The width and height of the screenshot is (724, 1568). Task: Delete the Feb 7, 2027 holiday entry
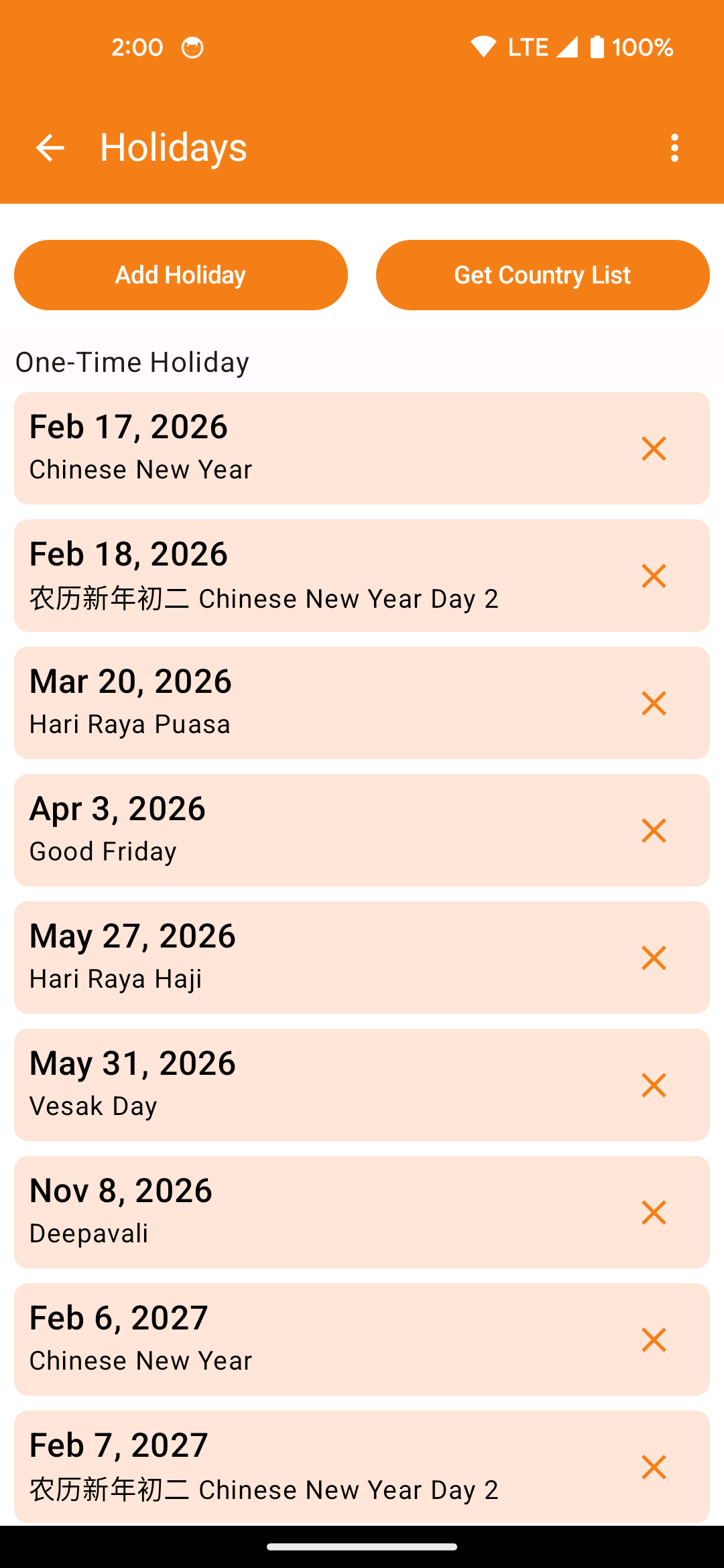click(x=654, y=1467)
